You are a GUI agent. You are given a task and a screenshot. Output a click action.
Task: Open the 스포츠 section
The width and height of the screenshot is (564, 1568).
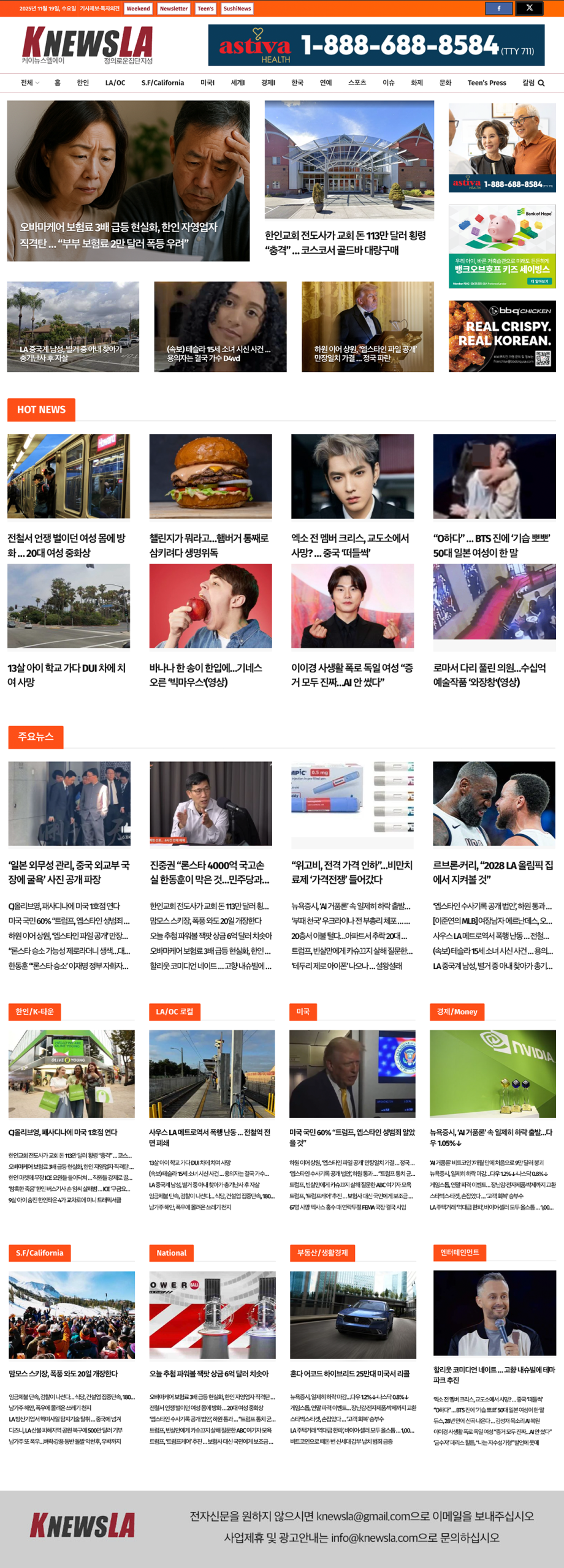[x=357, y=83]
